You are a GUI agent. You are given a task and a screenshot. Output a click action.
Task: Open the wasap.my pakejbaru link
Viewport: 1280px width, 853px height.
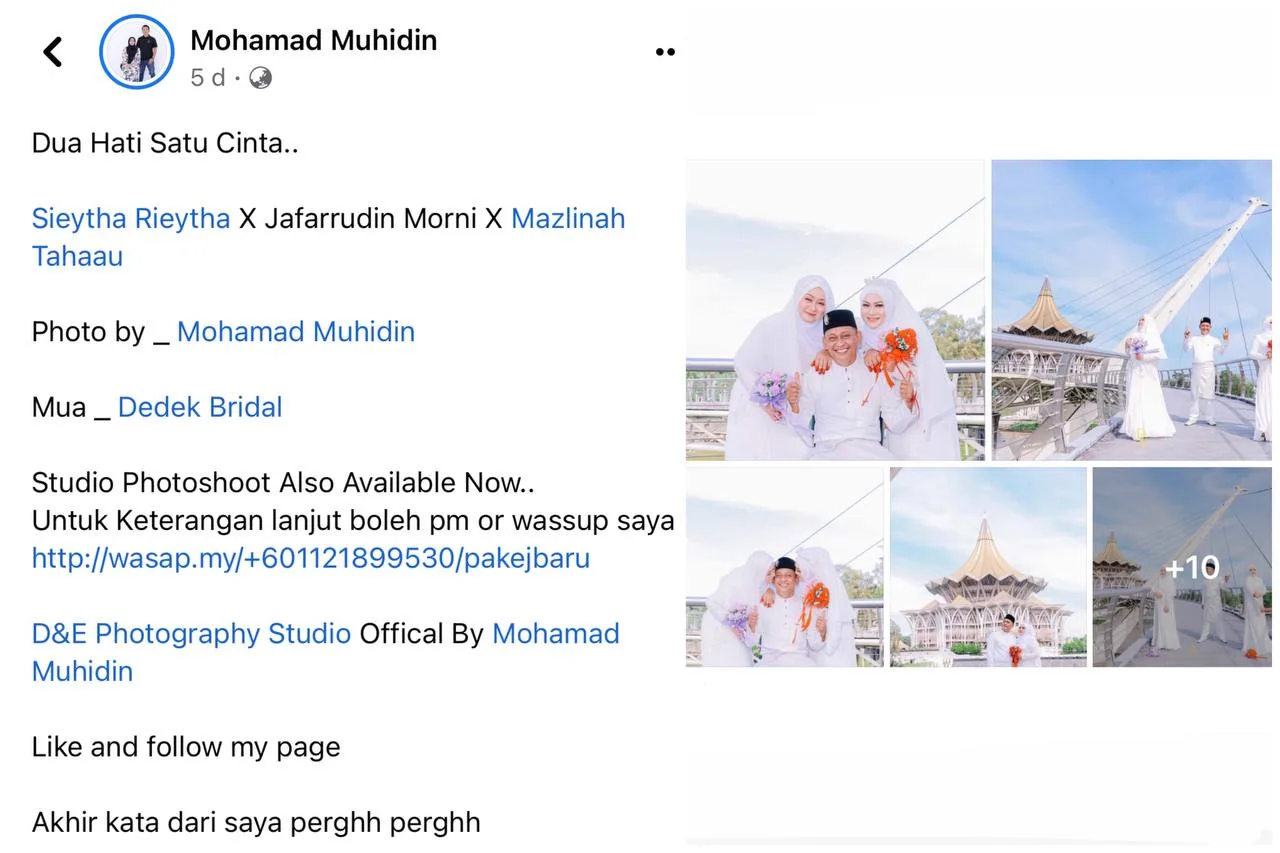[x=311, y=558]
